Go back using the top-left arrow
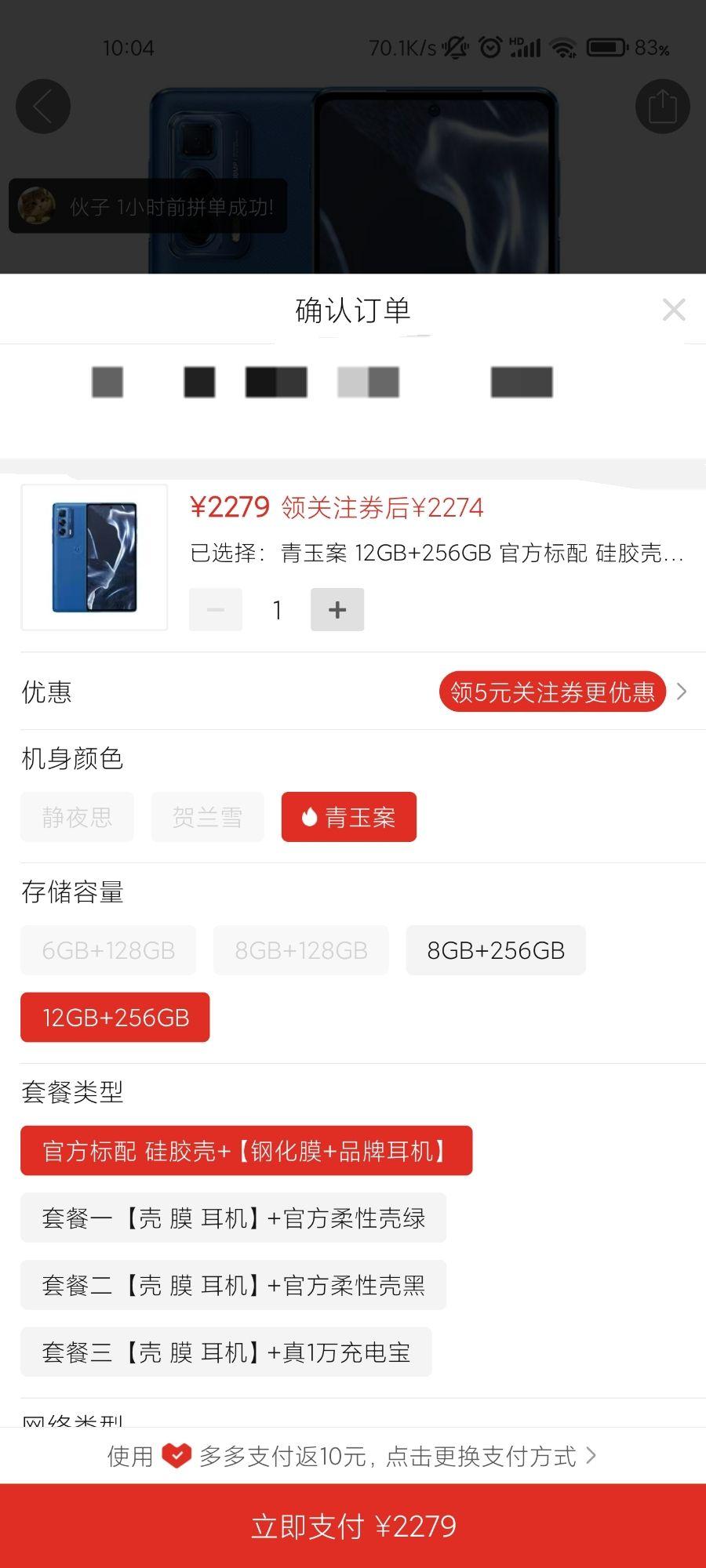706x1568 pixels. (x=43, y=106)
